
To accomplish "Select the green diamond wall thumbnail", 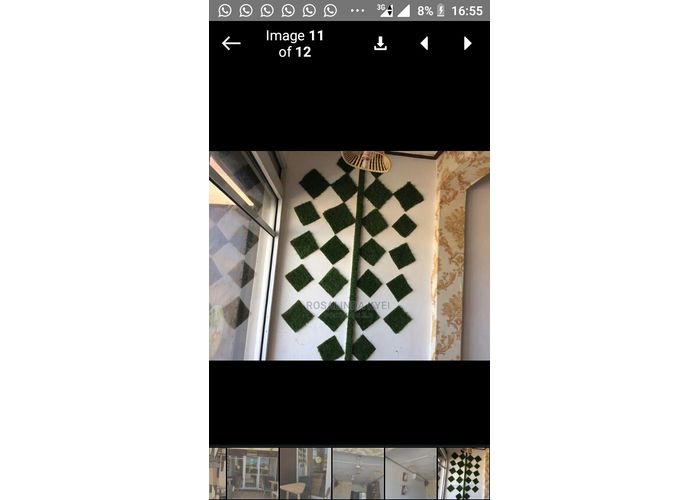I will [463, 473].
